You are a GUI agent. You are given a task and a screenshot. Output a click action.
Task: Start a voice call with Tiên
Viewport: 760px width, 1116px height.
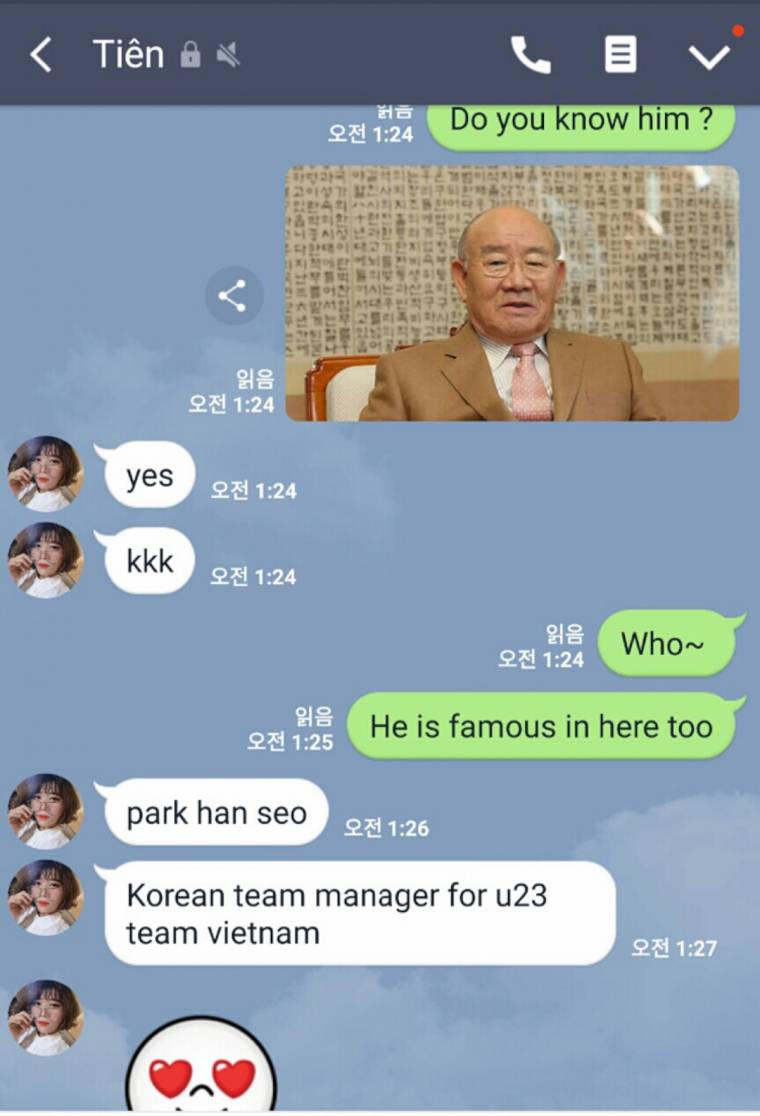click(x=530, y=55)
